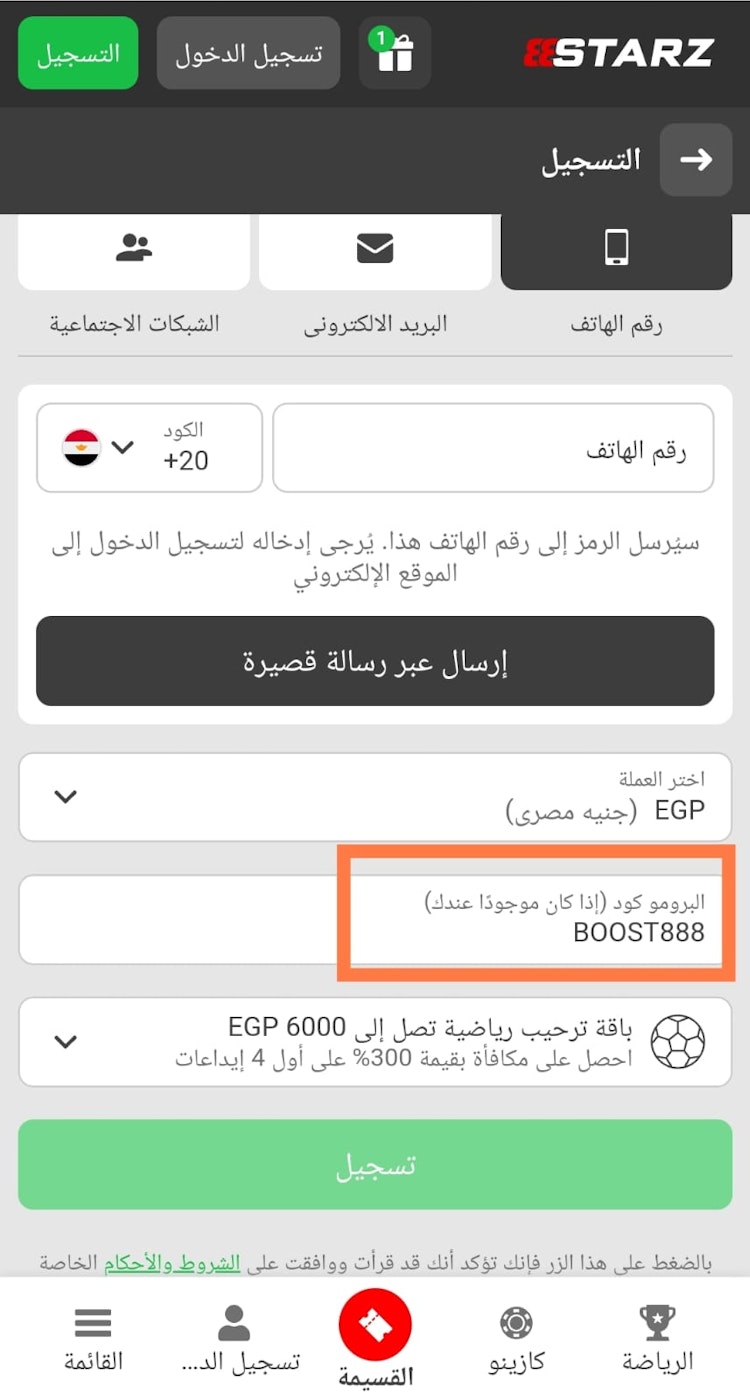This screenshot has height=1400, width=750.
Task: Go back using the arrow button
Action: tap(696, 159)
